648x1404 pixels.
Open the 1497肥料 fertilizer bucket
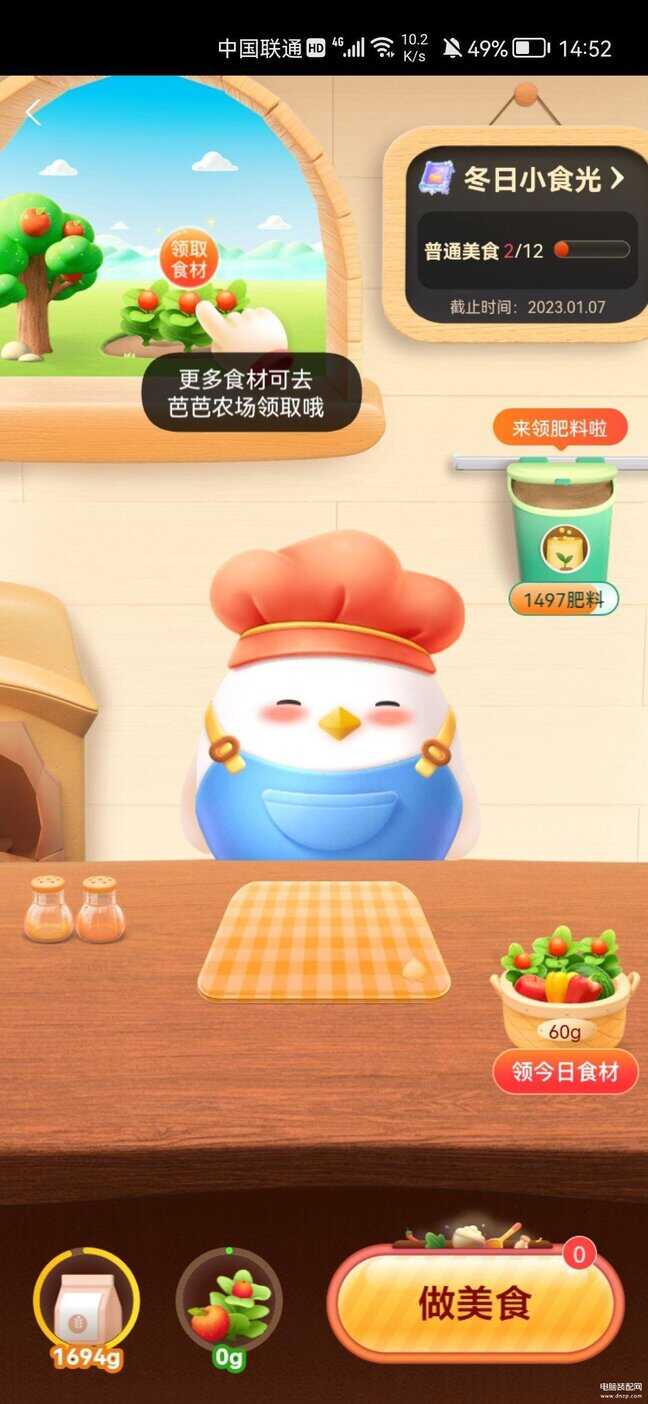562,536
